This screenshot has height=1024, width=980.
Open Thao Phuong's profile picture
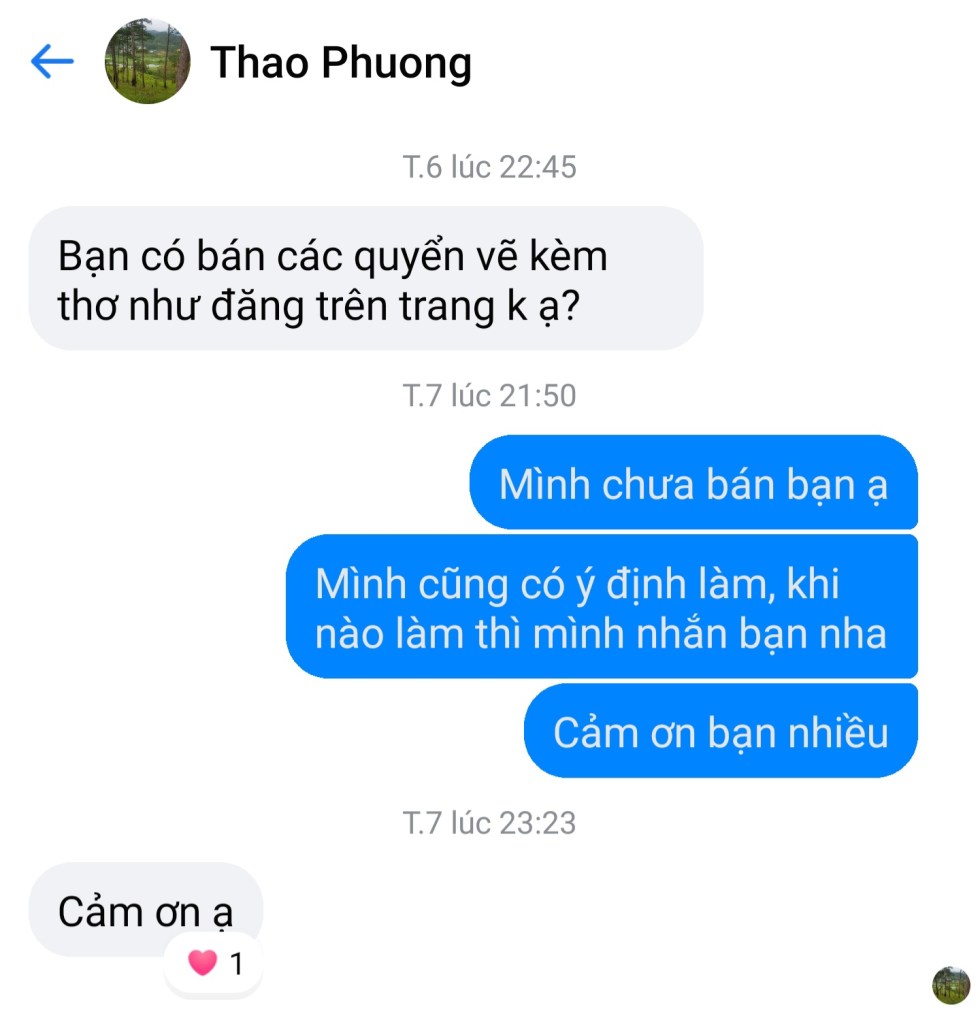[x=148, y=62]
